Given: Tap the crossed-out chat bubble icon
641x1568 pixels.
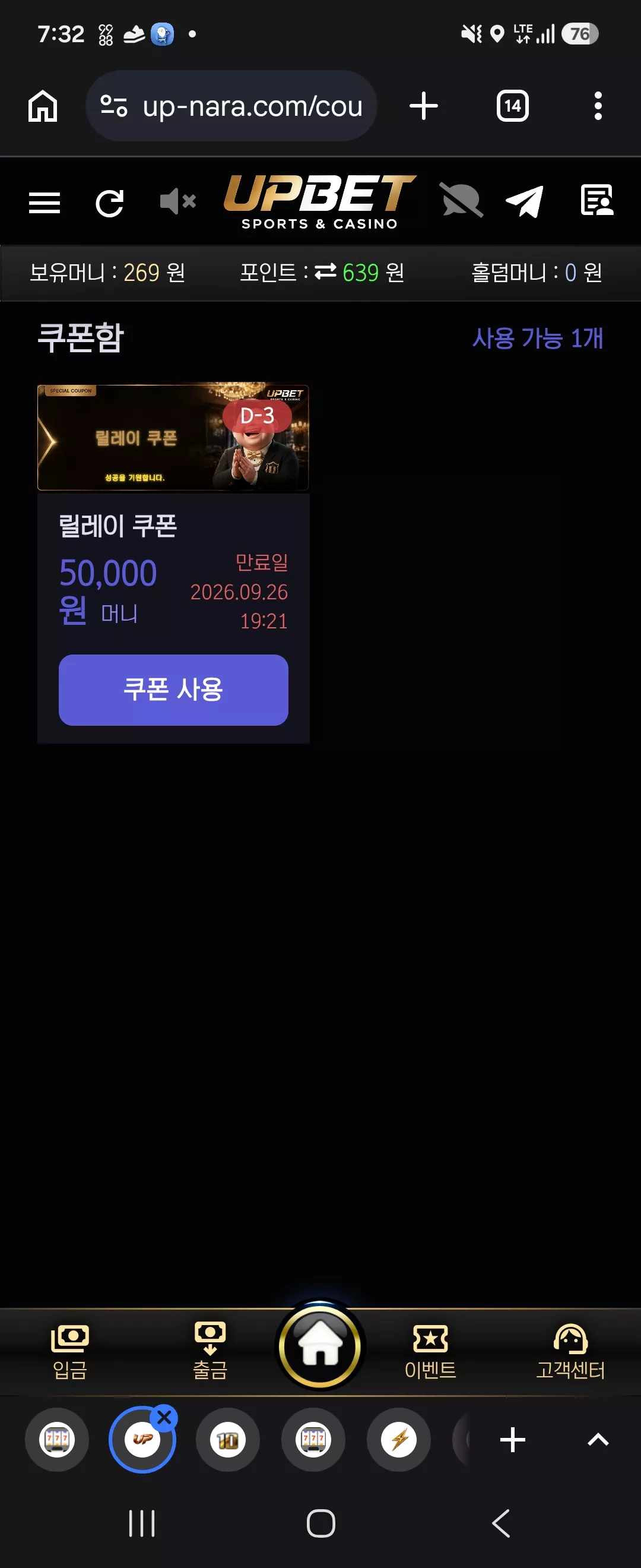Looking at the screenshot, I should tap(462, 200).
